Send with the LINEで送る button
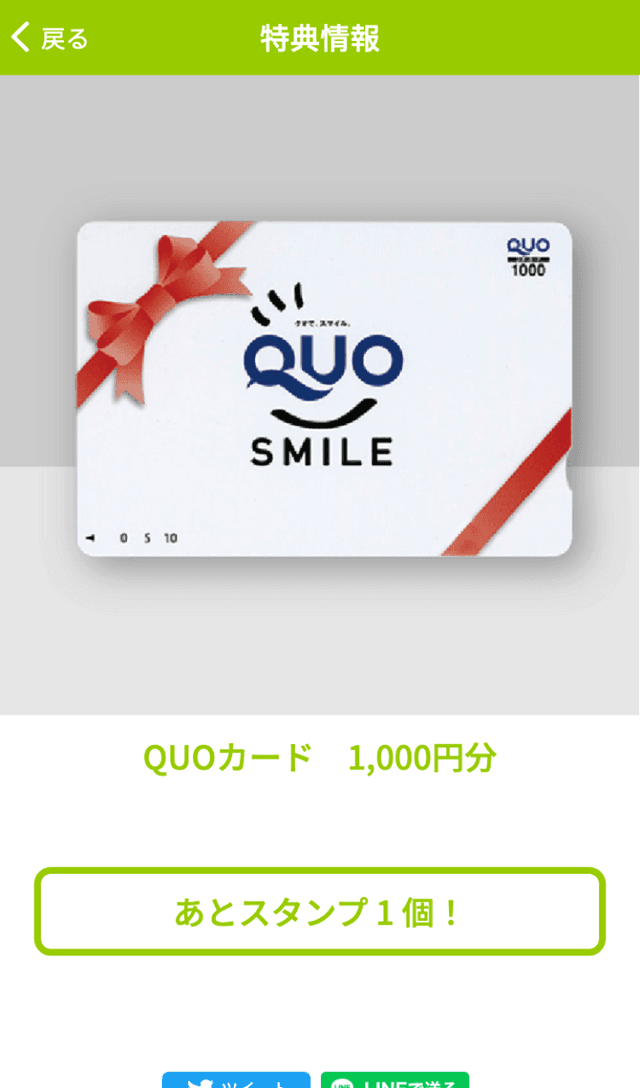This screenshot has height=1088, width=640. (395, 1081)
